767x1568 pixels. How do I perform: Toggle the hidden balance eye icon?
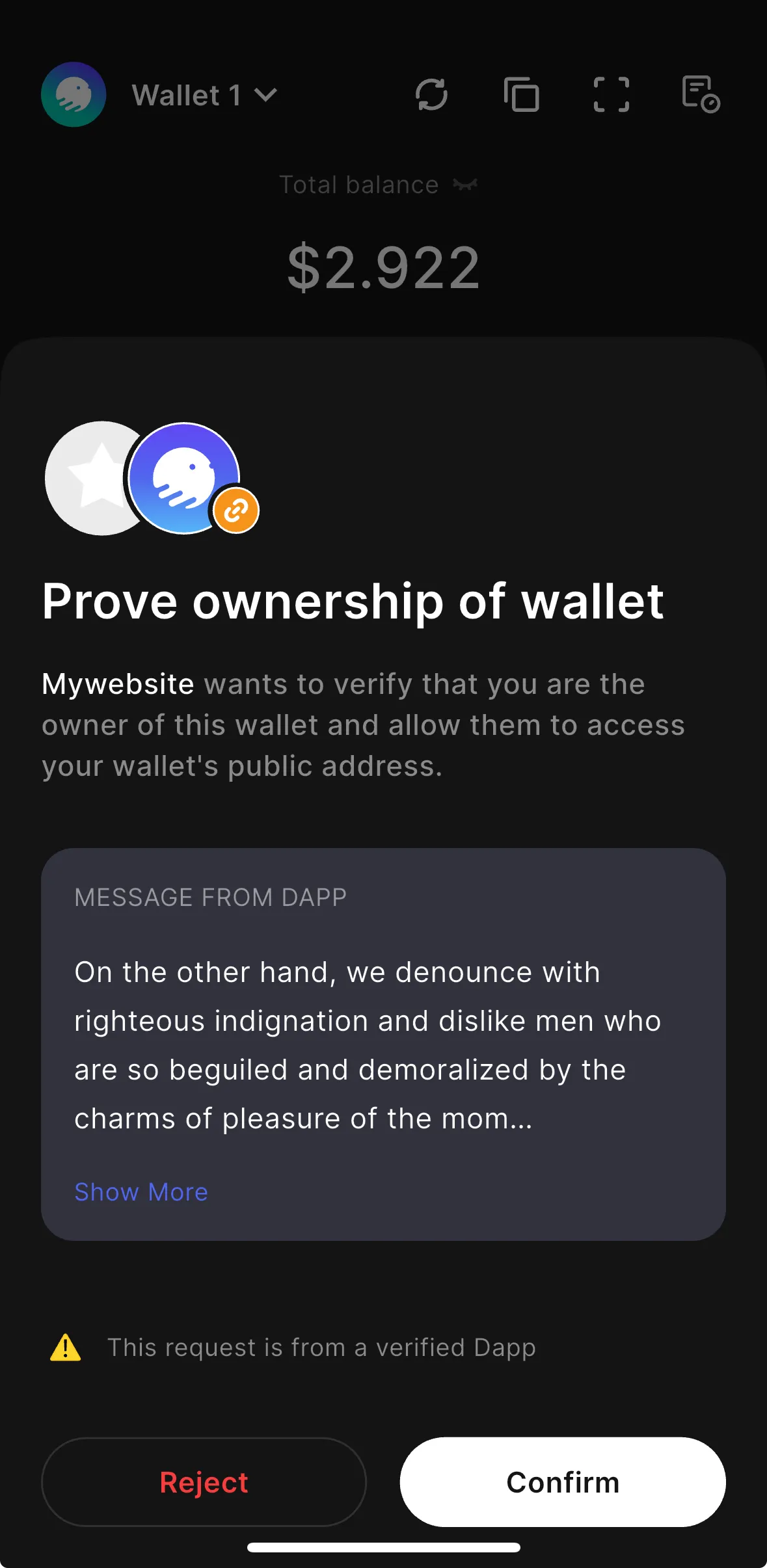(465, 185)
